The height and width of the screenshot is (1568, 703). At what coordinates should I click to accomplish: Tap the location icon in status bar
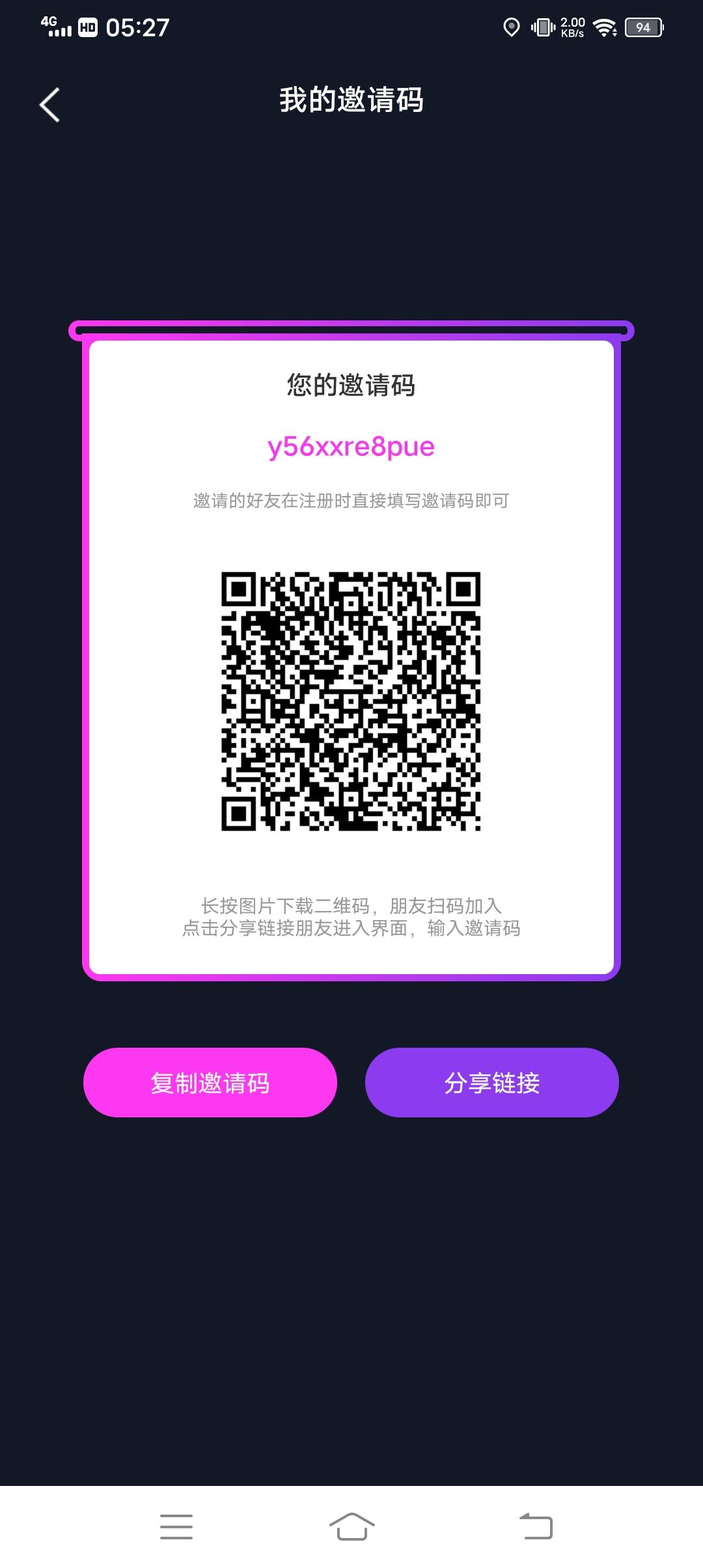pos(511,27)
